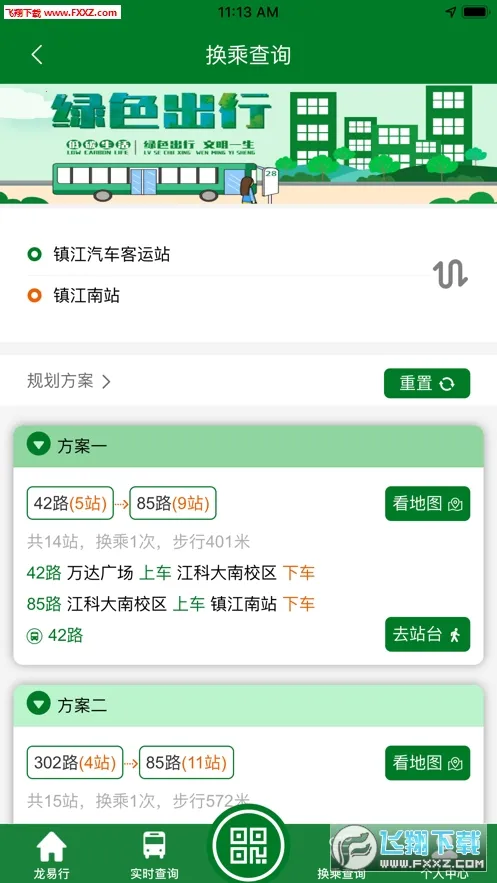Open the QR code scanner button

(x=248, y=845)
